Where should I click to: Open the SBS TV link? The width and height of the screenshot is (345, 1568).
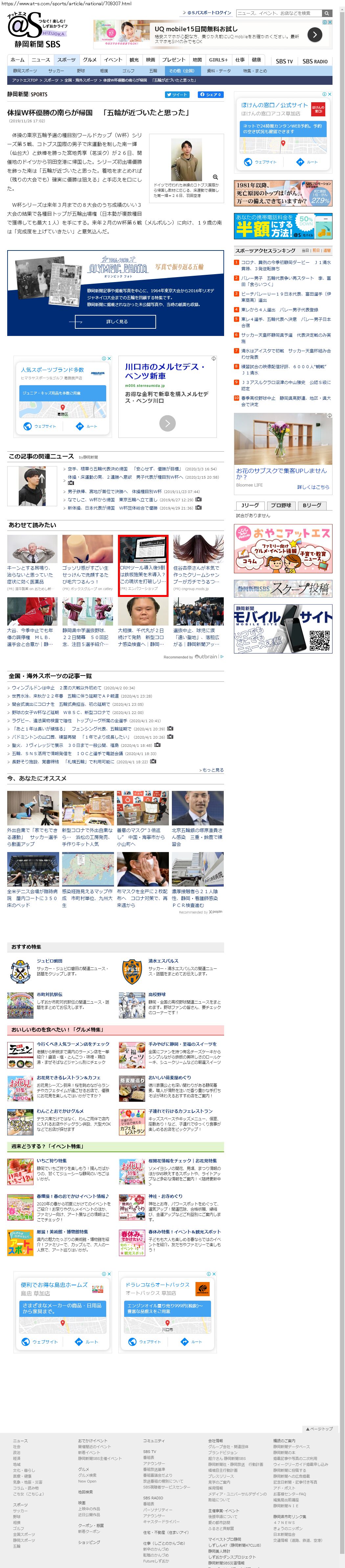click(284, 61)
